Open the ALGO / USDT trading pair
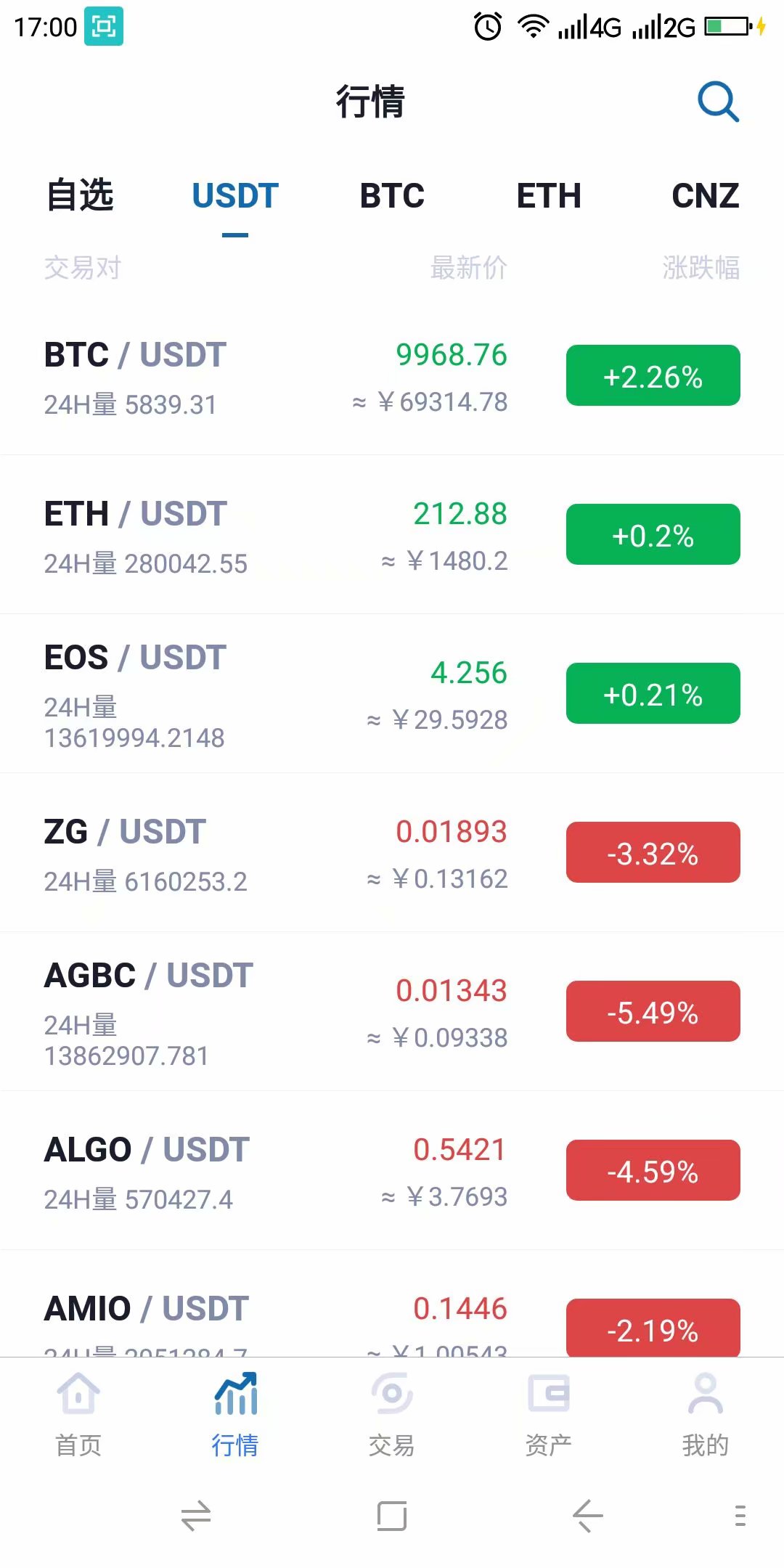The image size is (784, 1568). [147, 1150]
